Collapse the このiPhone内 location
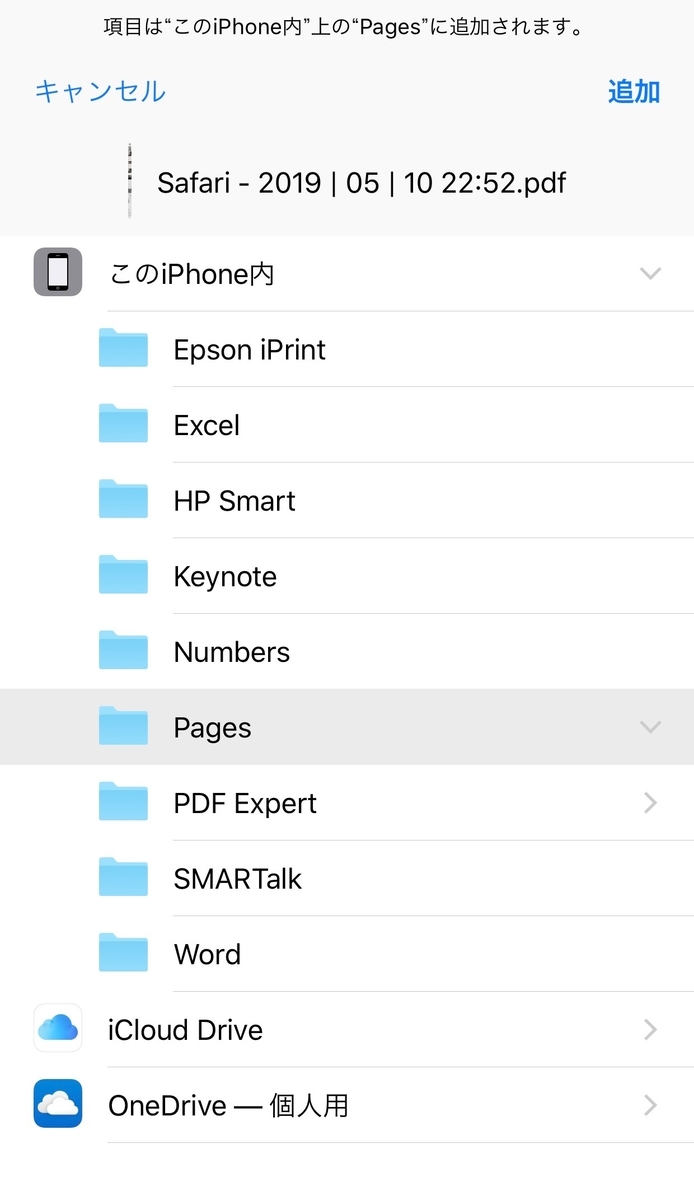 pyautogui.click(x=651, y=273)
